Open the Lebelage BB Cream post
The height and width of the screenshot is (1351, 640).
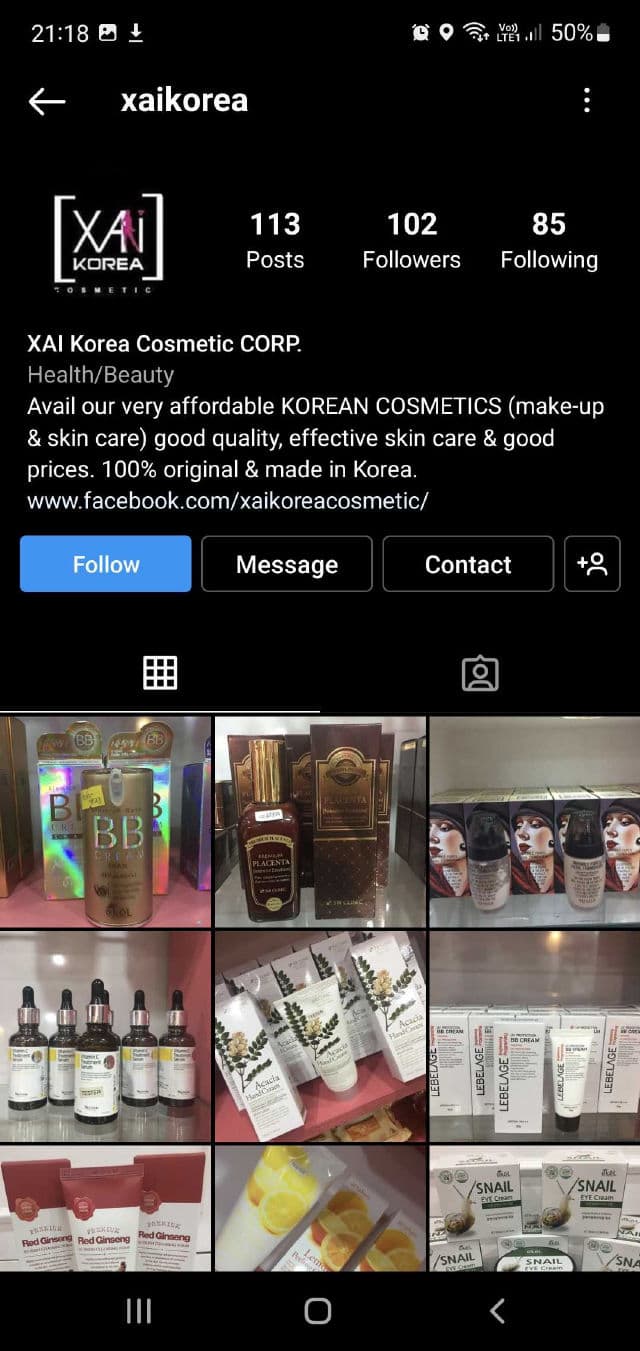pos(535,1036)
